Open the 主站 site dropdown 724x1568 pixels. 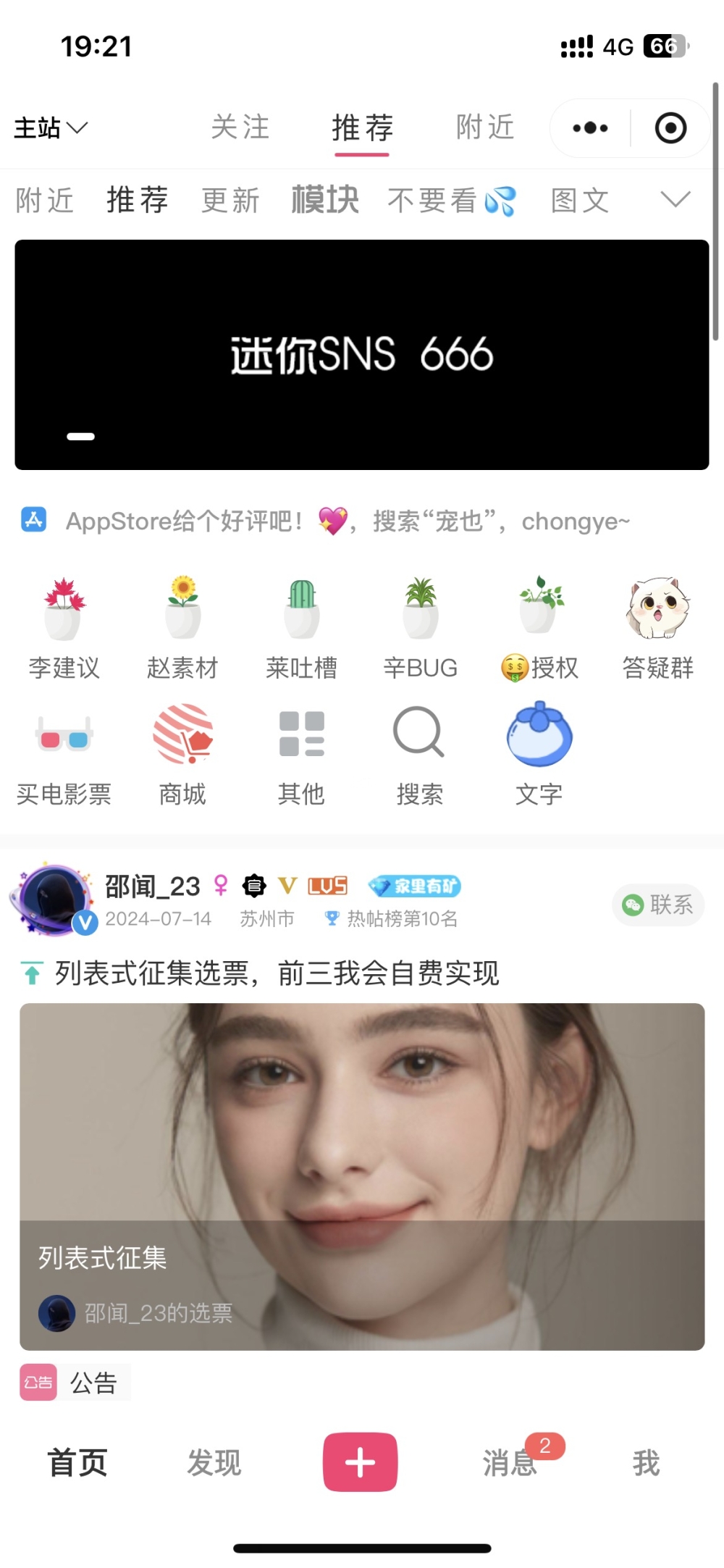coord(51,128)
